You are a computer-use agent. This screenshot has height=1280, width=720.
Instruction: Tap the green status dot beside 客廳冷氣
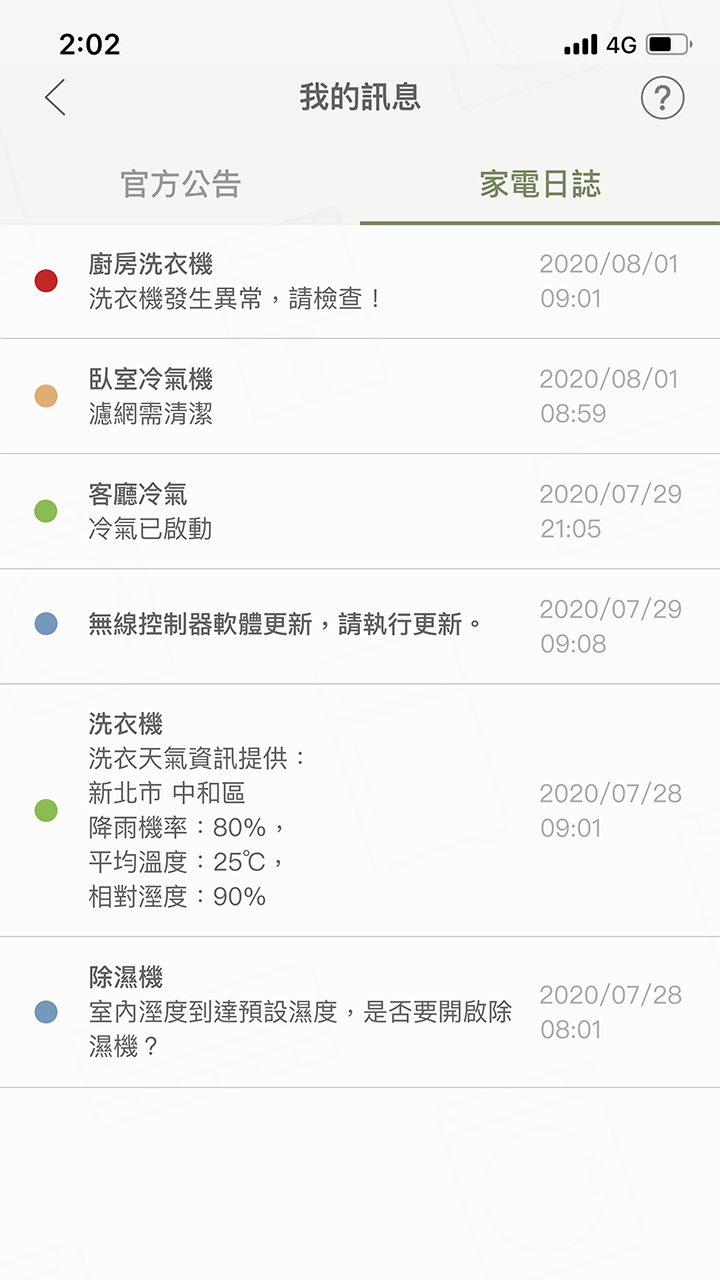click(45, 510)
